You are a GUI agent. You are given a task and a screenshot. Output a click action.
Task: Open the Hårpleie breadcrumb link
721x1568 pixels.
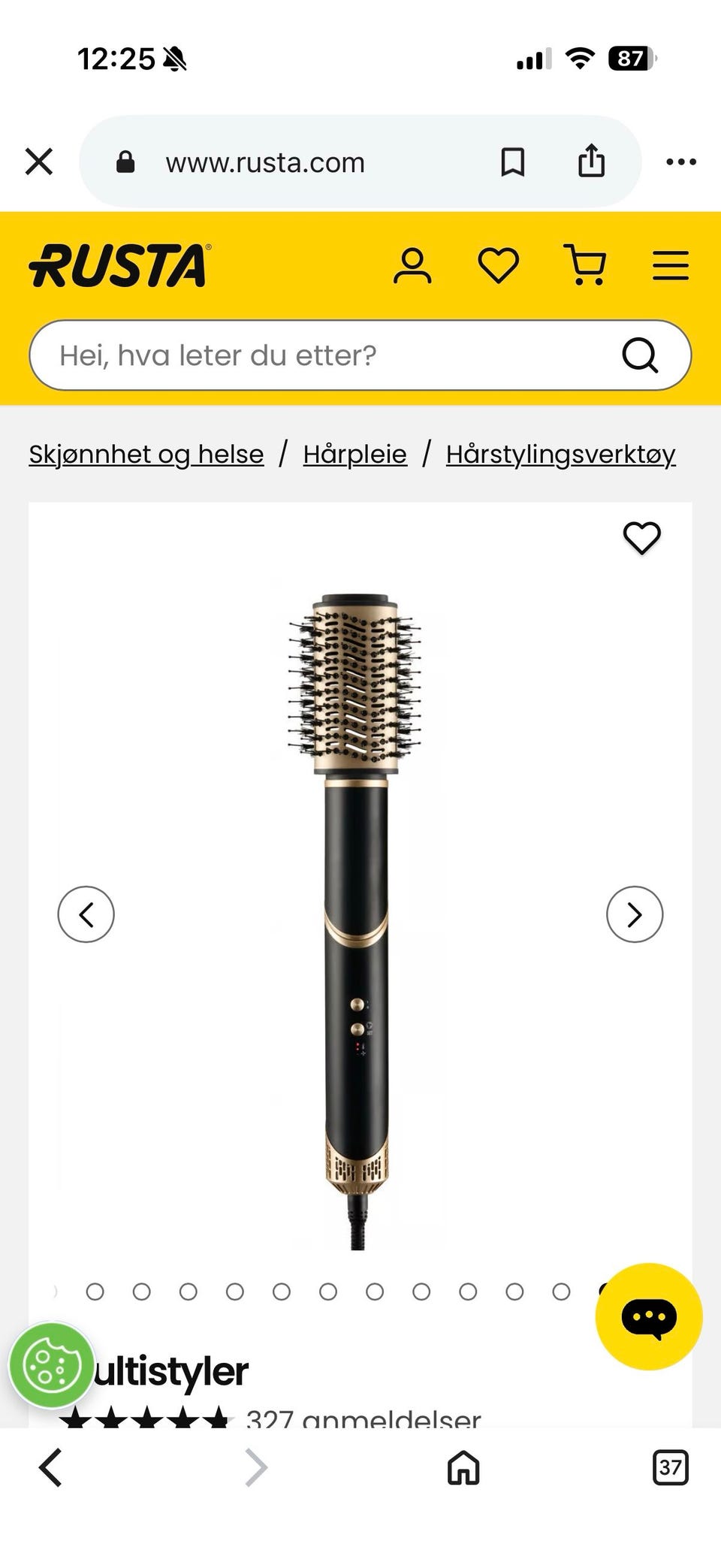355,454
